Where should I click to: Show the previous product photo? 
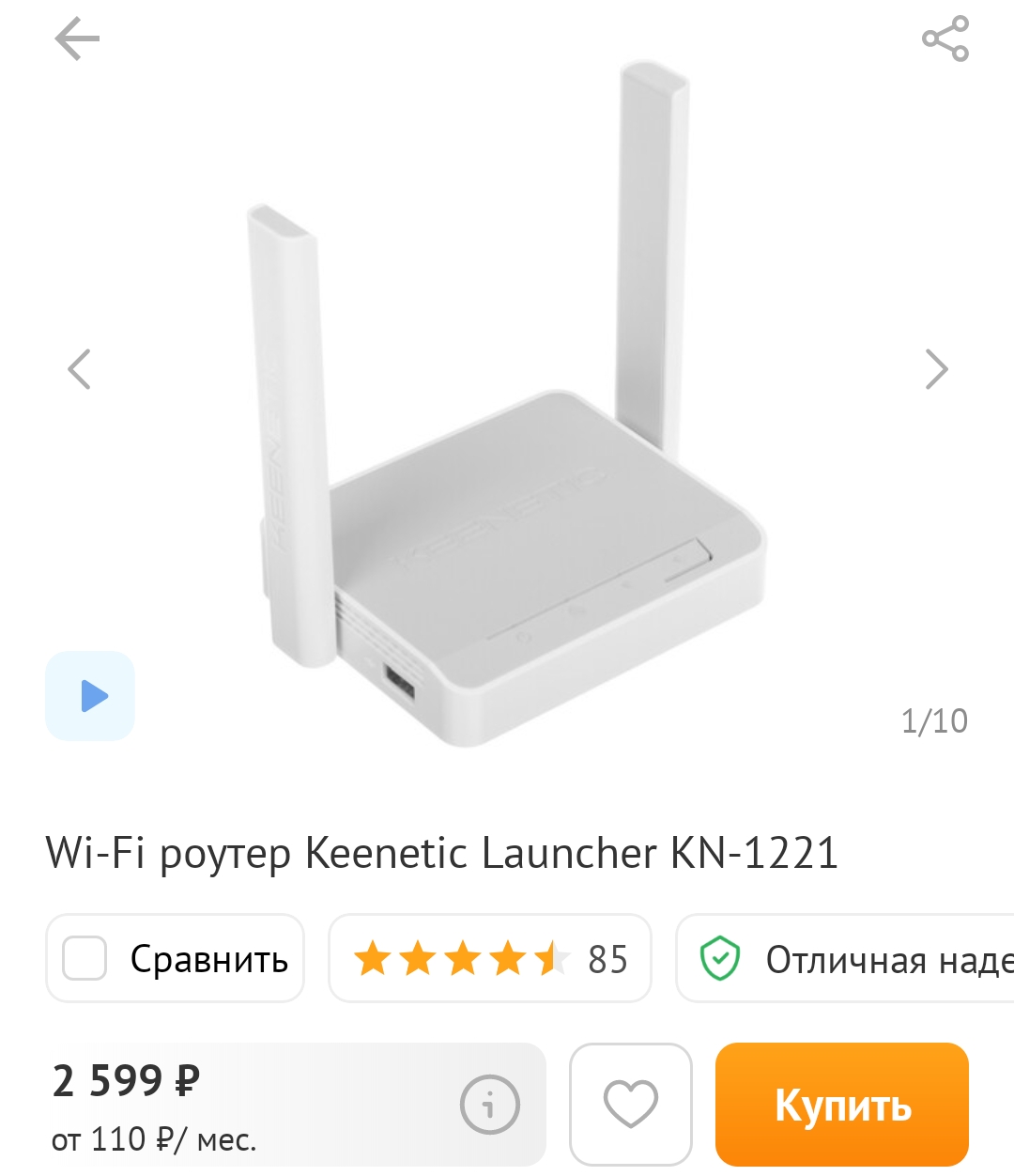click(80, 368)
